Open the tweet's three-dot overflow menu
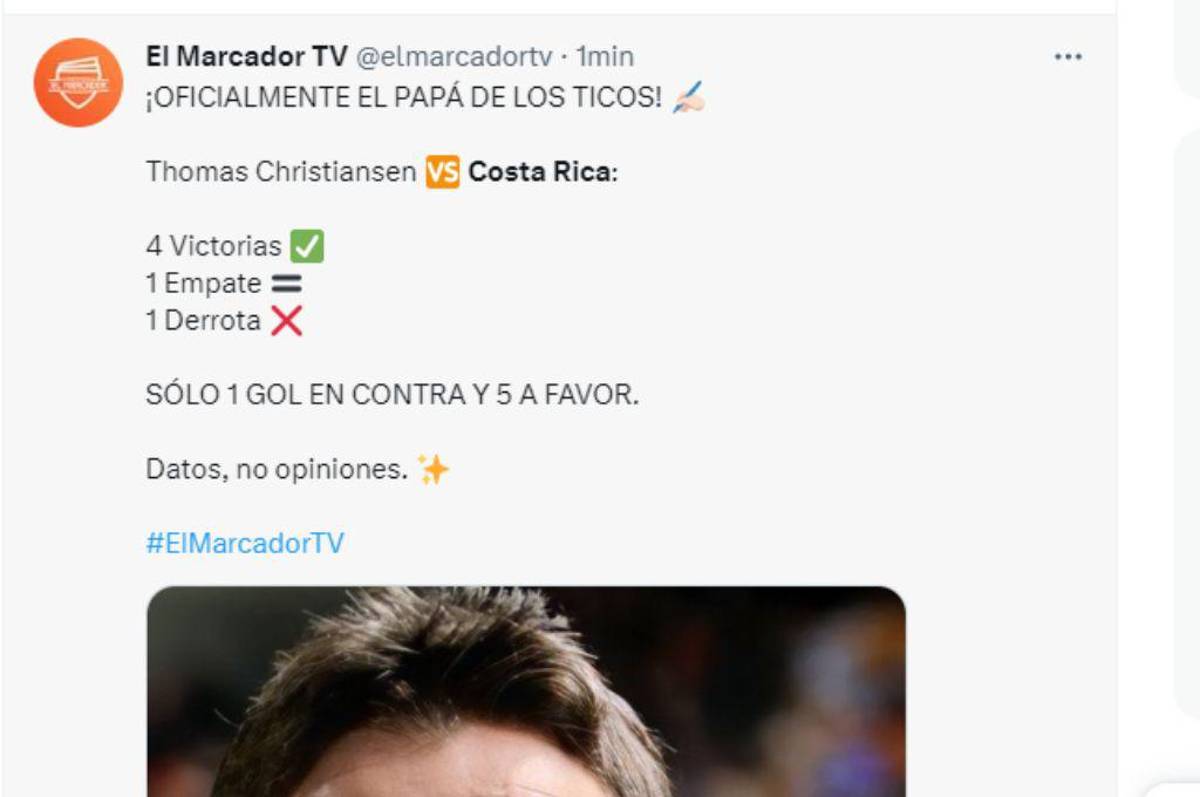The image size is (1200, 797). coord(1068,57)
